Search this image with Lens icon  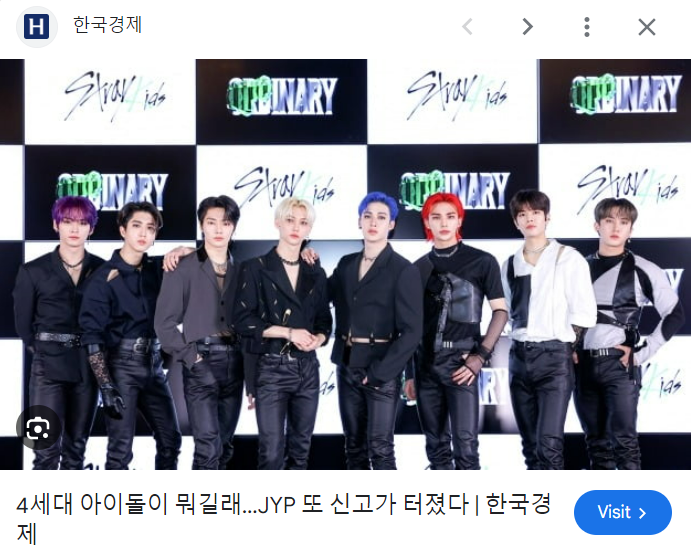coord(39,429)
